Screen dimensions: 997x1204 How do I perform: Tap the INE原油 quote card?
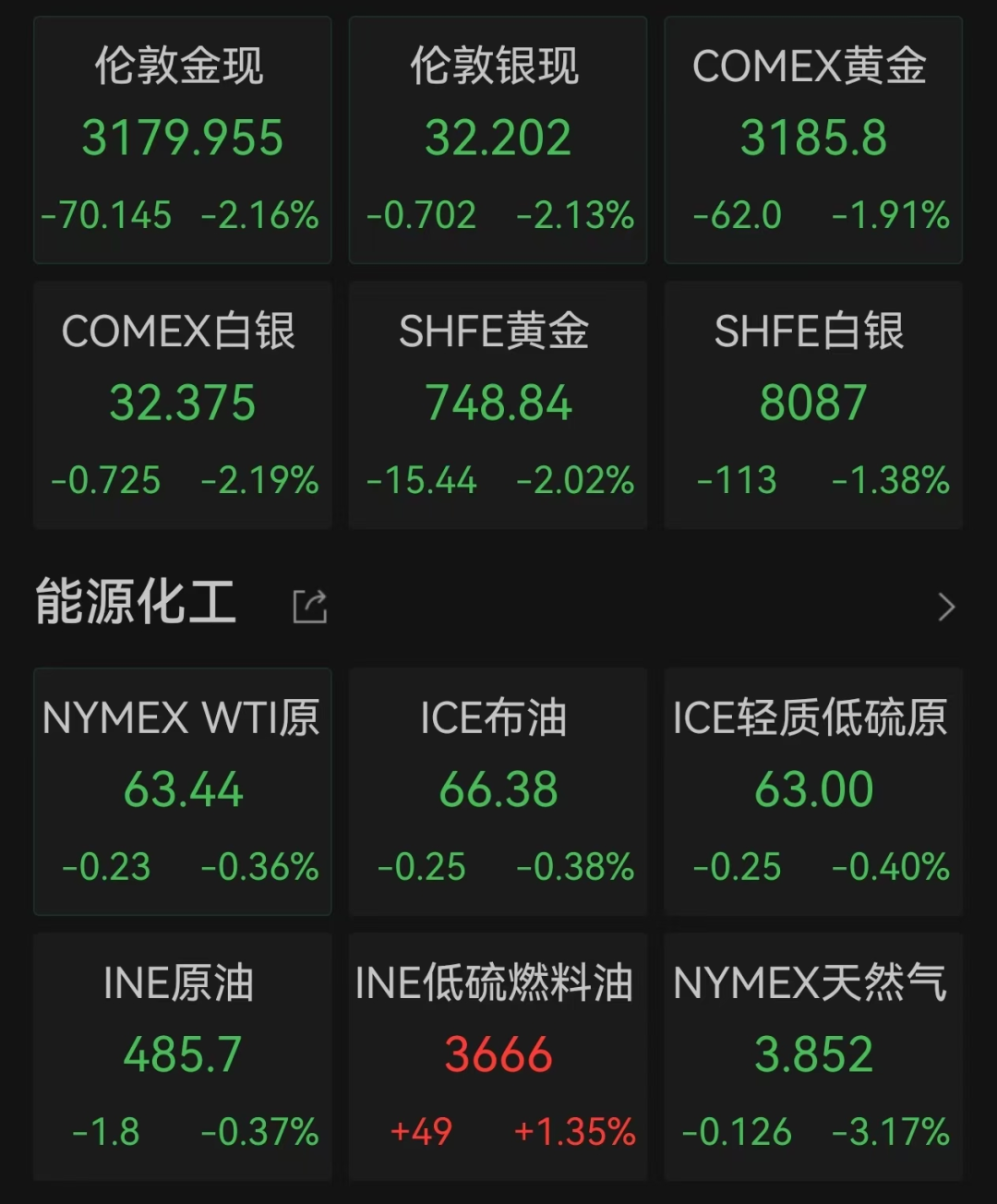tap(182, 1056)
